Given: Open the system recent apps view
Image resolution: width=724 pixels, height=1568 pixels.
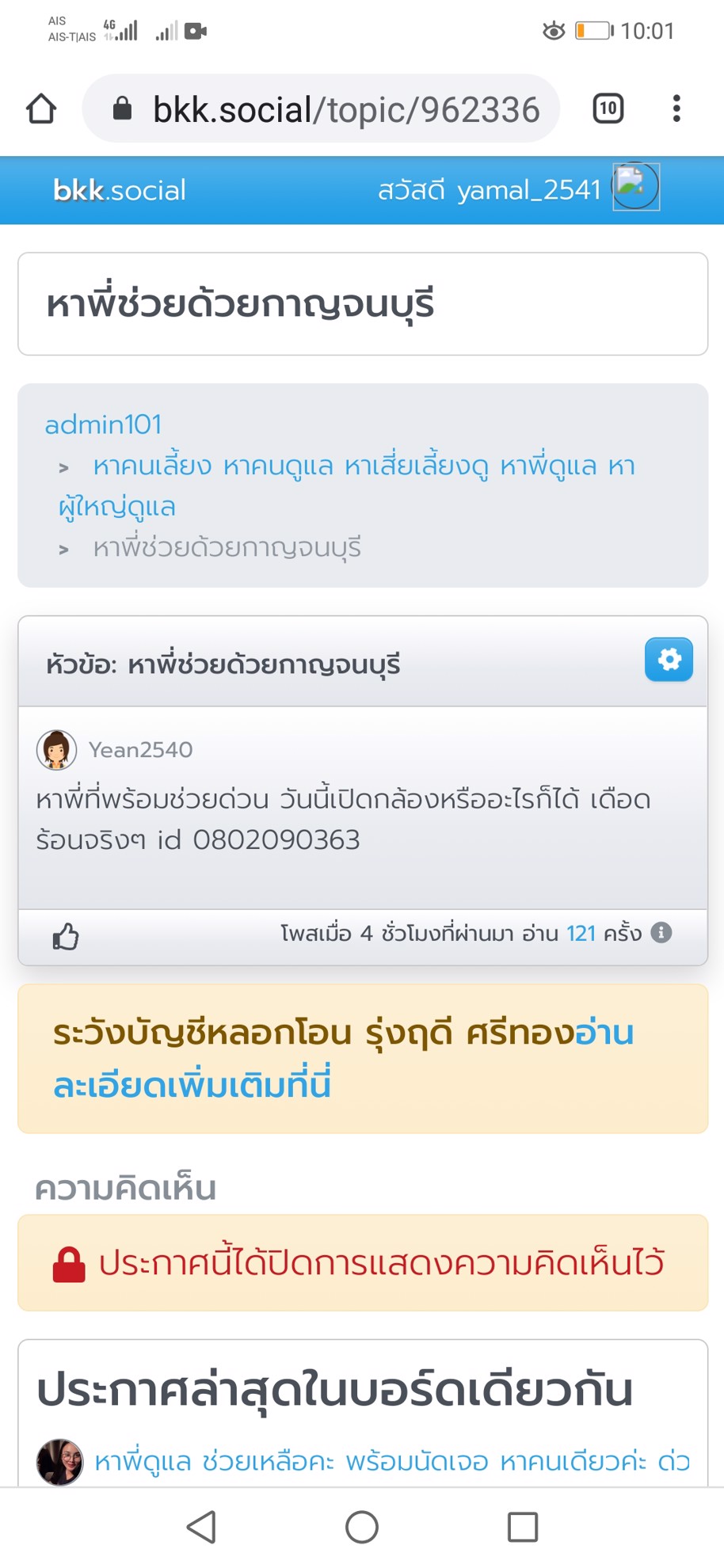Looking at the screenshot, I should [x=522, y=1526].
